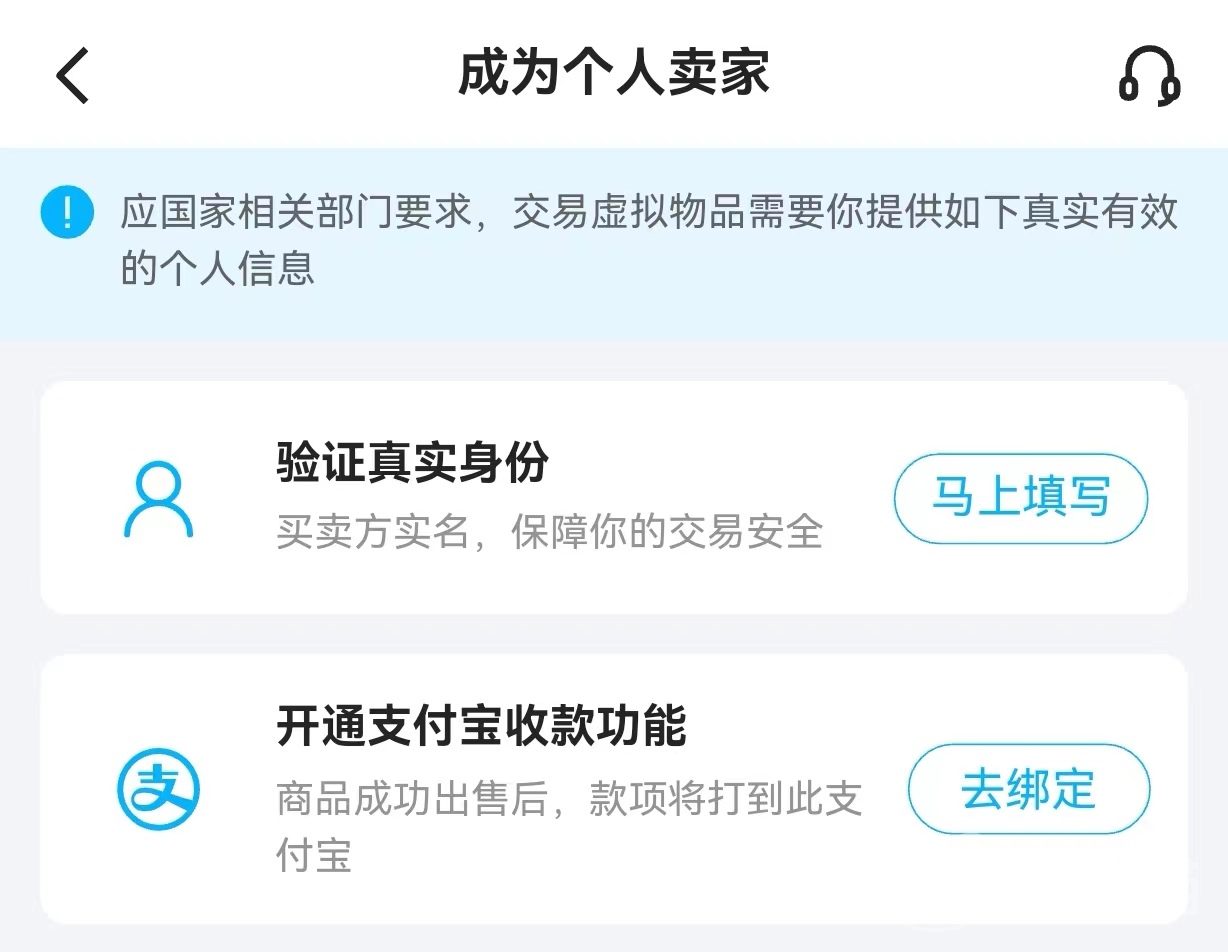Image resolution: width=1228 pixels, height=952 pixels.
Task: Tap 马上填写 to verify real identity
Action: tap(1020, 498)
